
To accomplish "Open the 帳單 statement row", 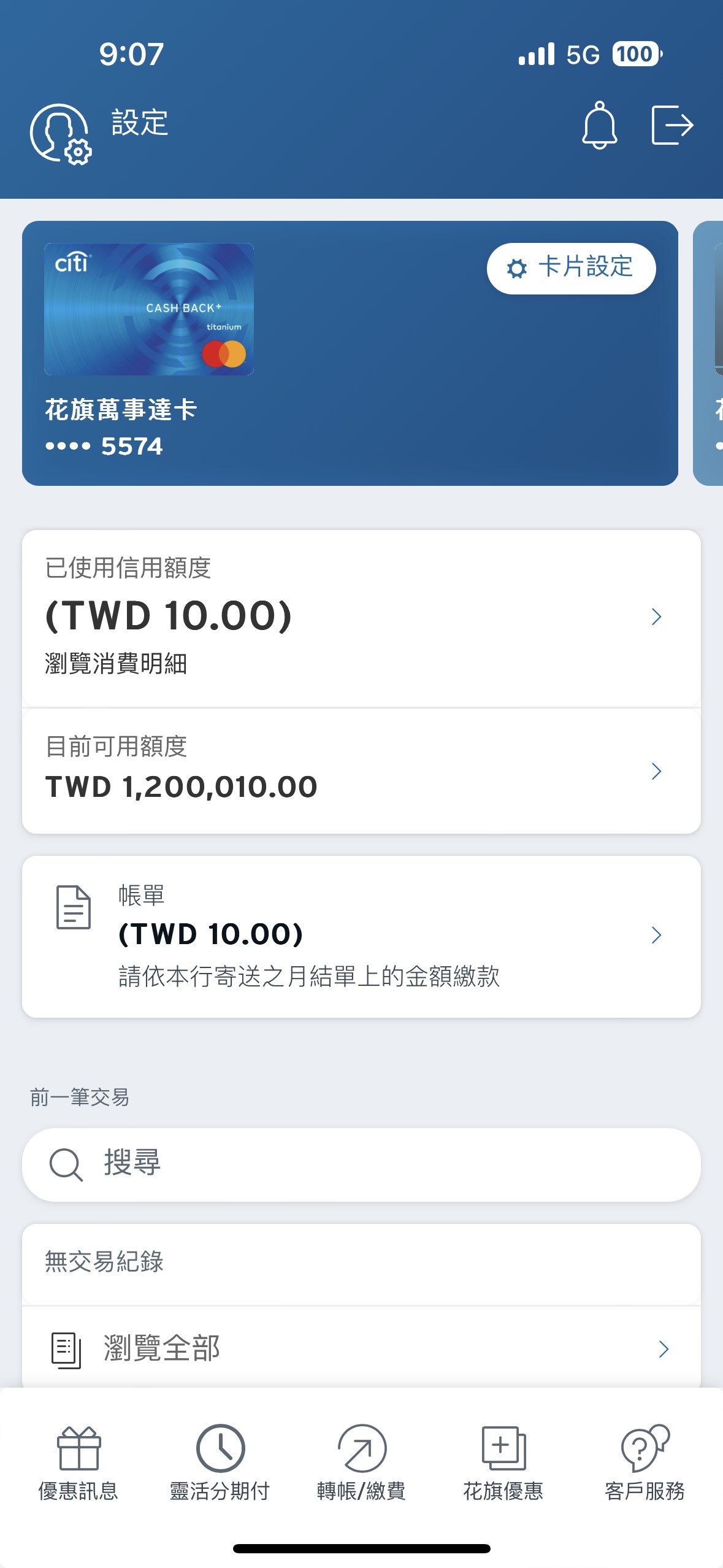I will [361, 936].
